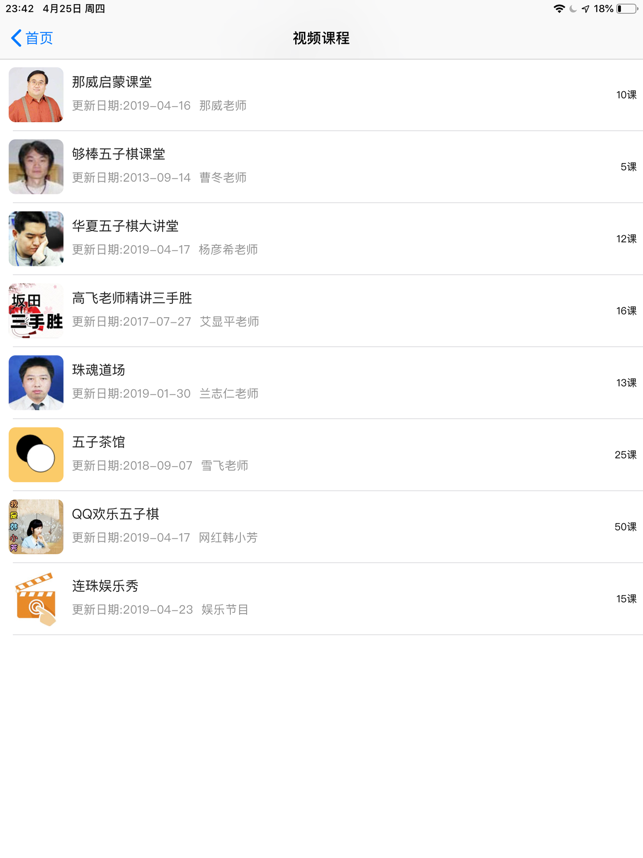
Task: Select the QQ欢乐五子棋 course
Action: click(320, 527)
